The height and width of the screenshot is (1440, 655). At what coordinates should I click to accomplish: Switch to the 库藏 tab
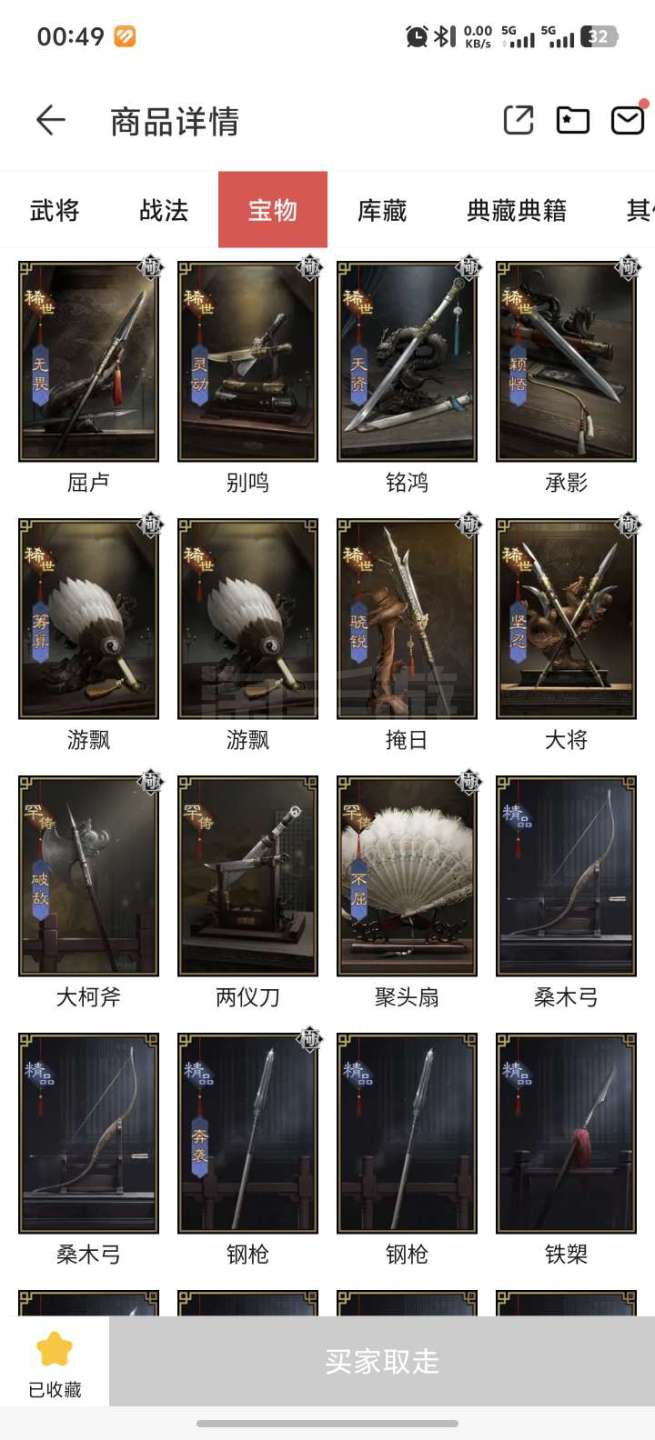382,211
